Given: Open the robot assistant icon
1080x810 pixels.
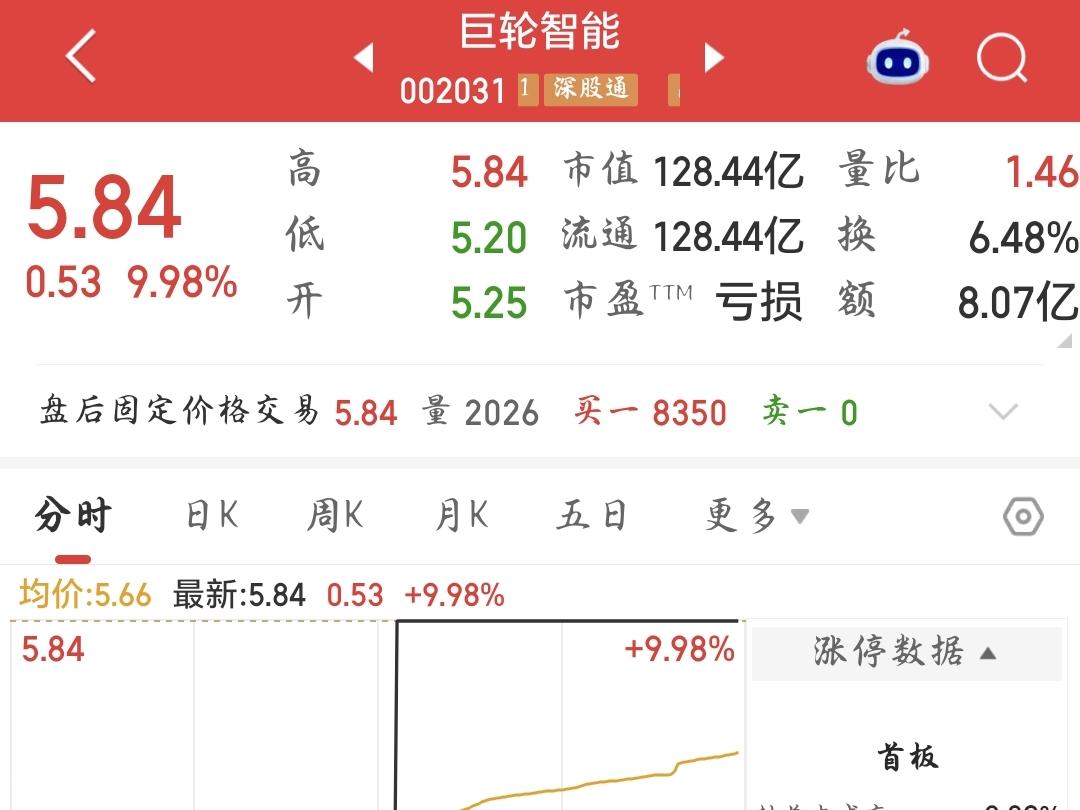Looking at the screenshot, I should click(897, 57).
